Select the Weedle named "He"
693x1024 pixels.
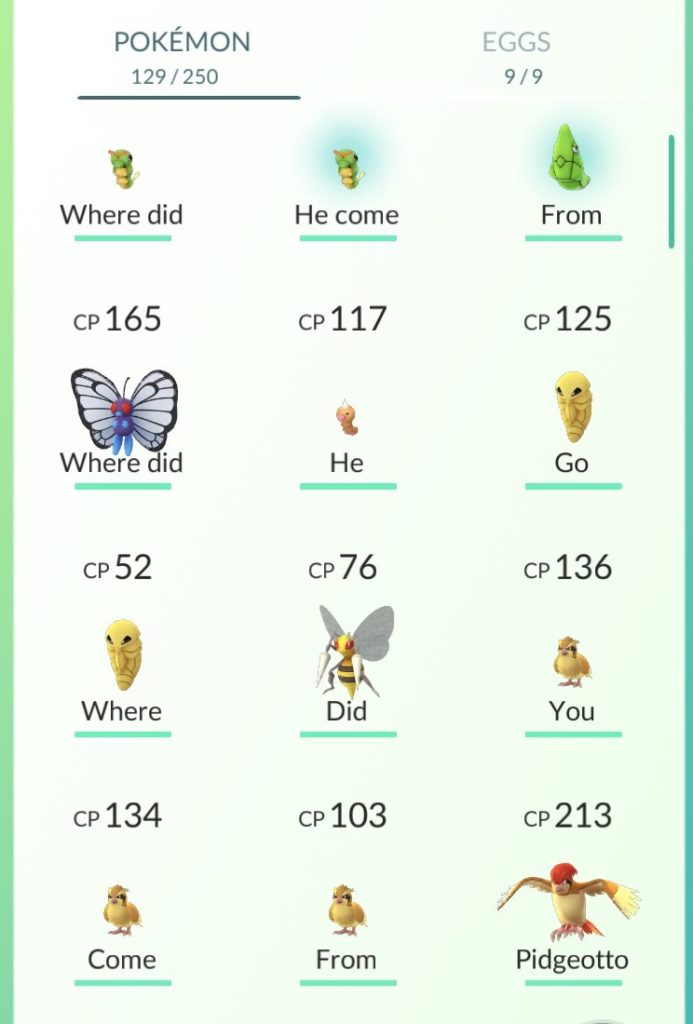pos(347,420)
